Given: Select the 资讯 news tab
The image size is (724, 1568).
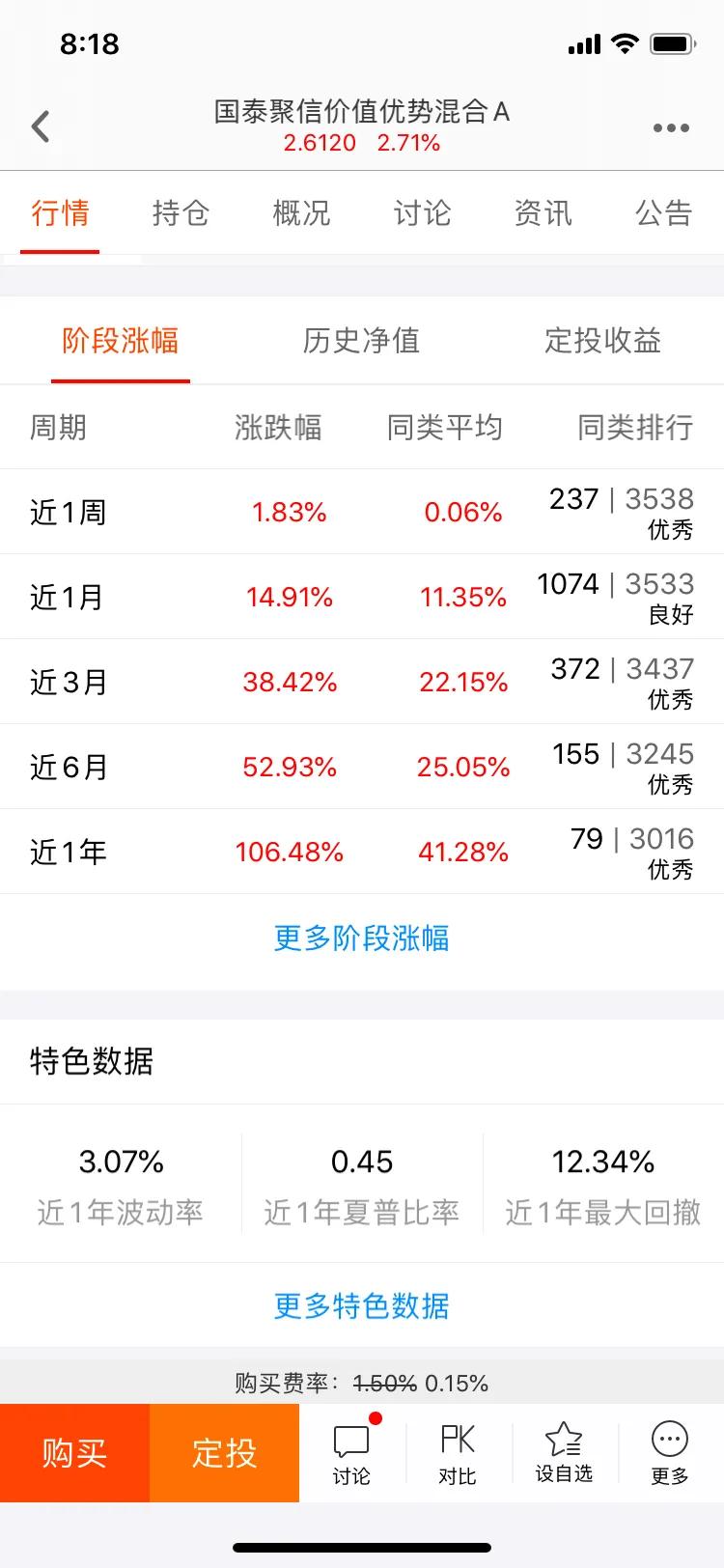Looking at the screenshot, I should (542, 213).
